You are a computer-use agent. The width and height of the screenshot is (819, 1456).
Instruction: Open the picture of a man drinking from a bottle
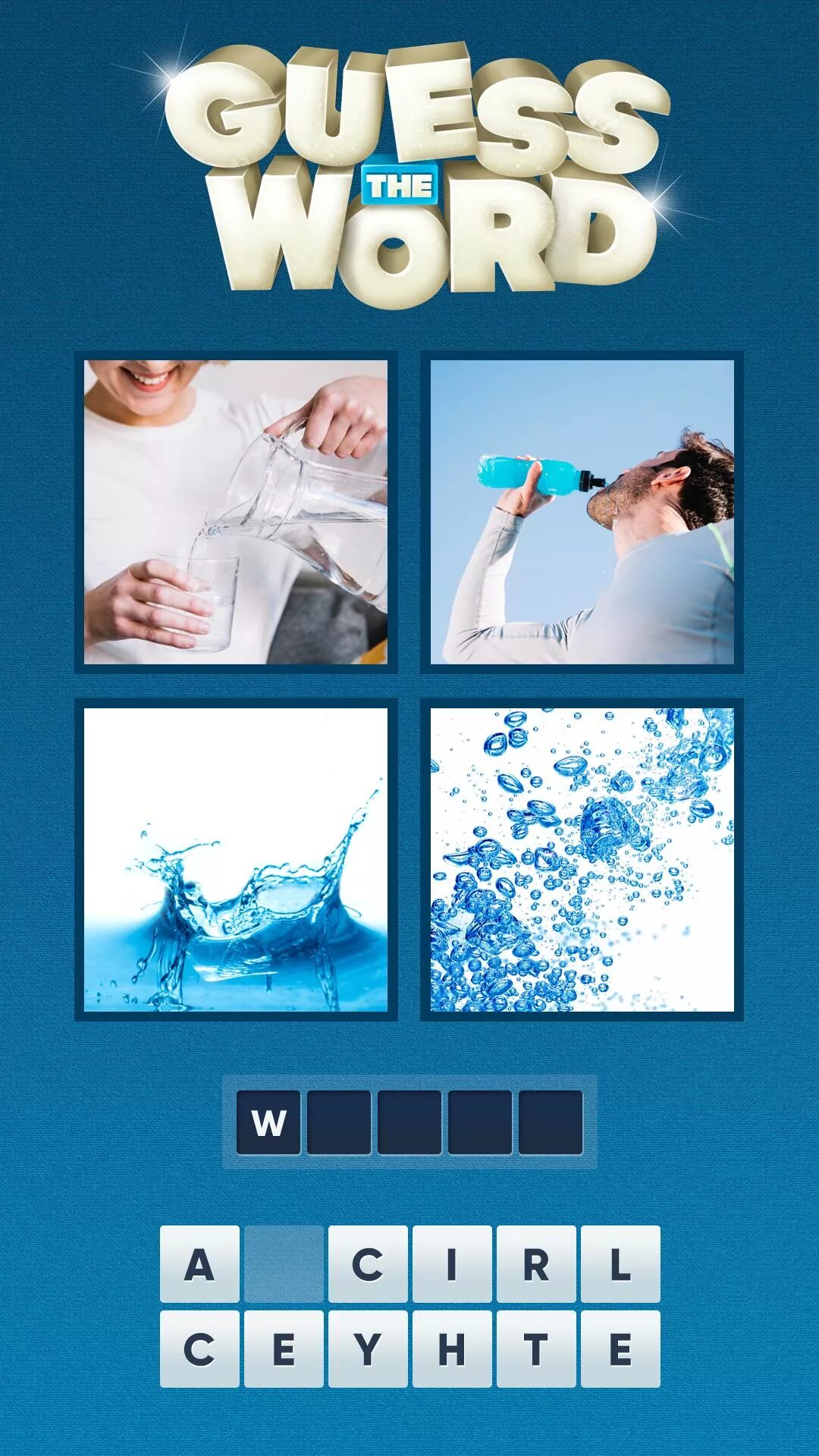point(582,512)
